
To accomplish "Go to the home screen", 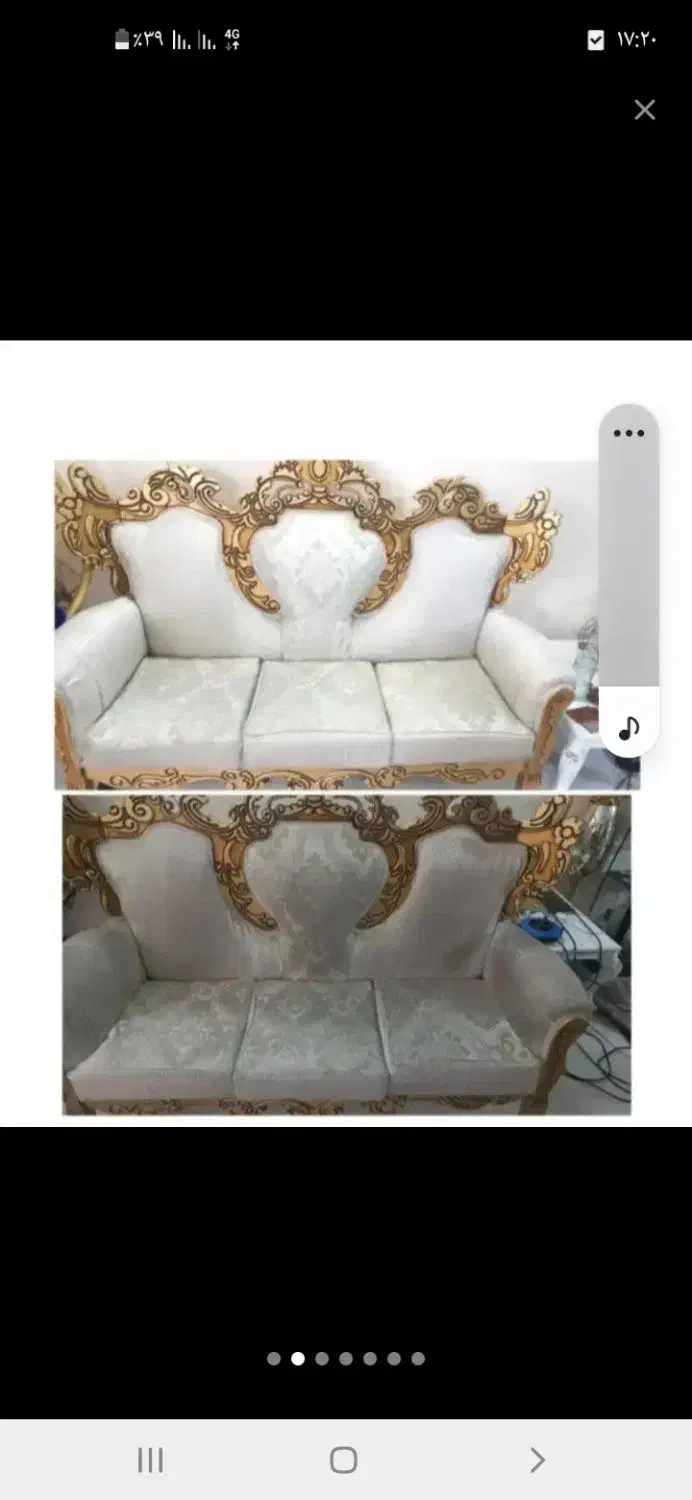I will click(343, 1460).
